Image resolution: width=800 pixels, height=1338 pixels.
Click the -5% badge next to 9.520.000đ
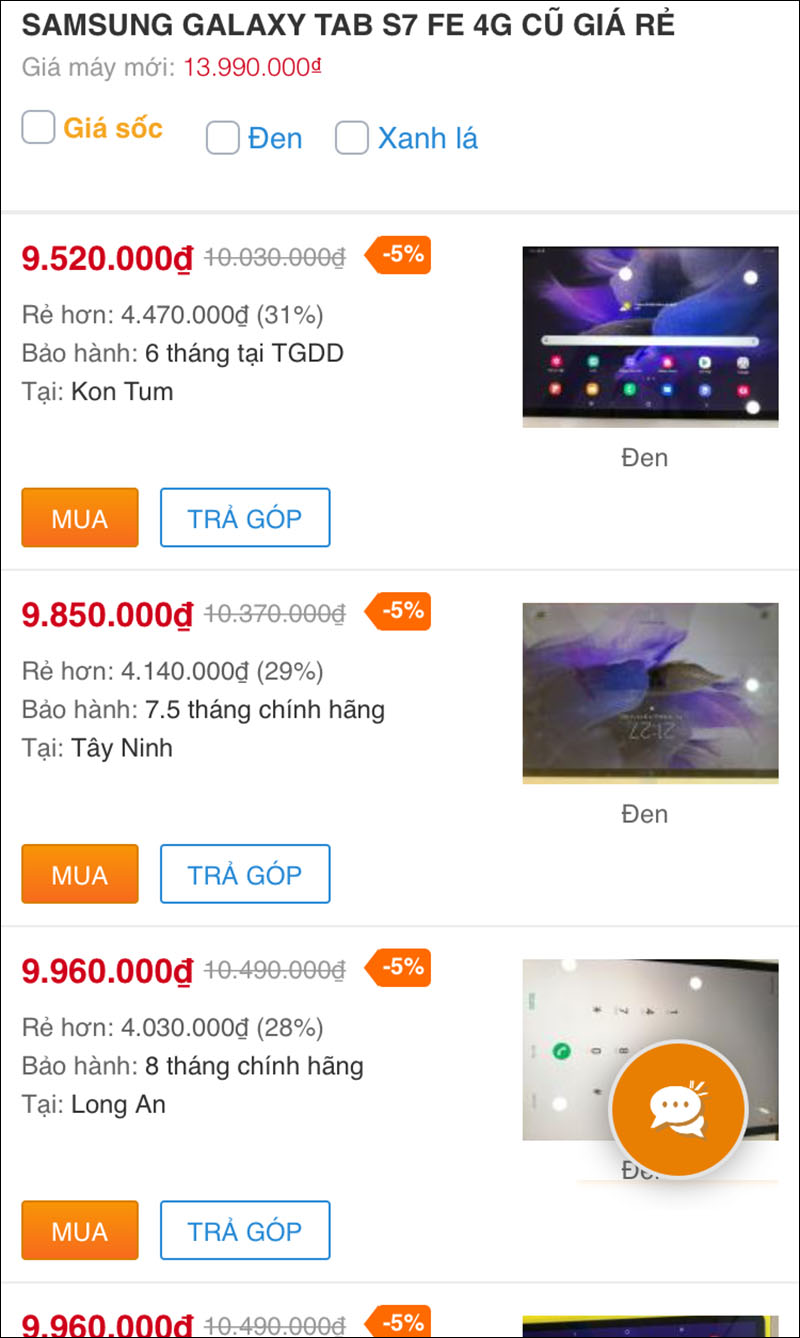click(398, 256)
